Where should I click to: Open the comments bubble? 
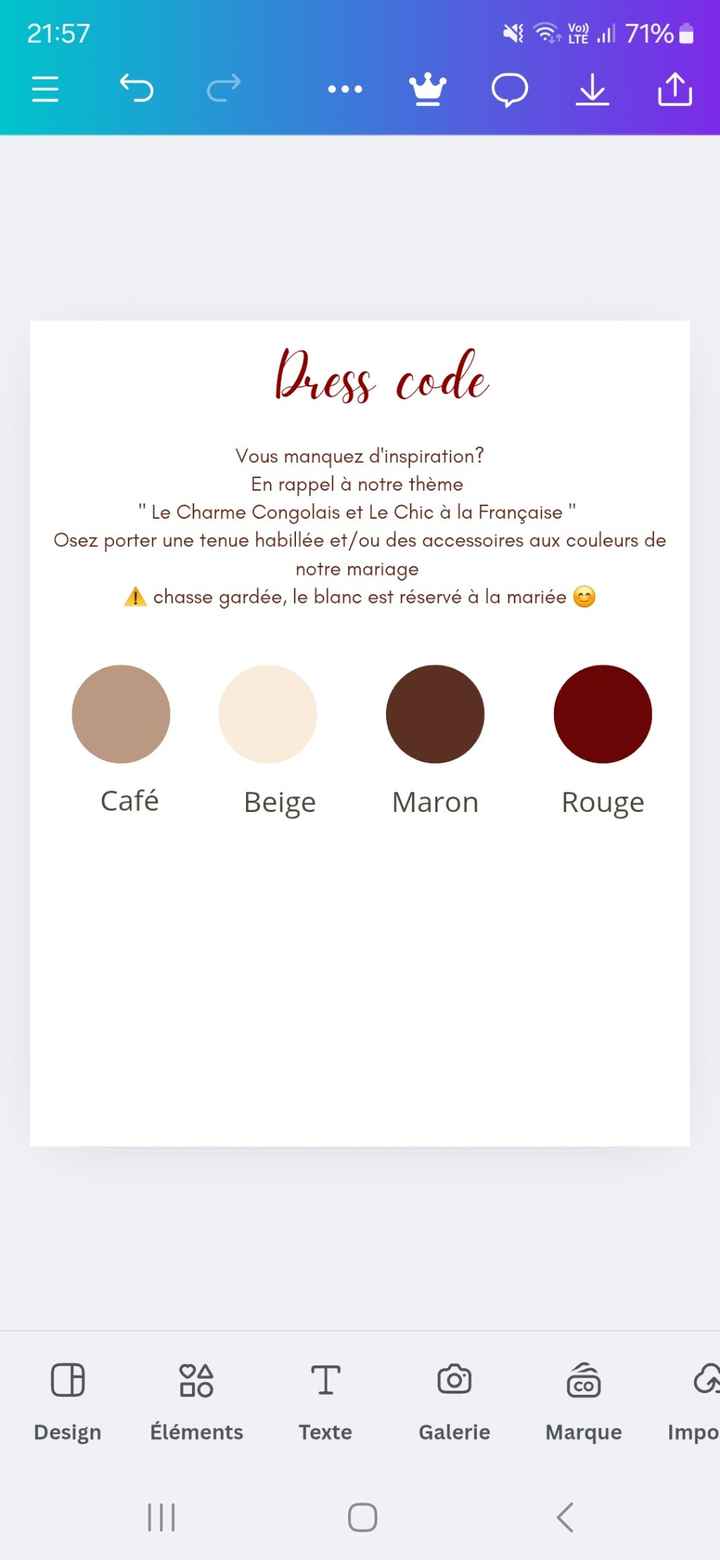pyautogui.click(x=509, y=89)
